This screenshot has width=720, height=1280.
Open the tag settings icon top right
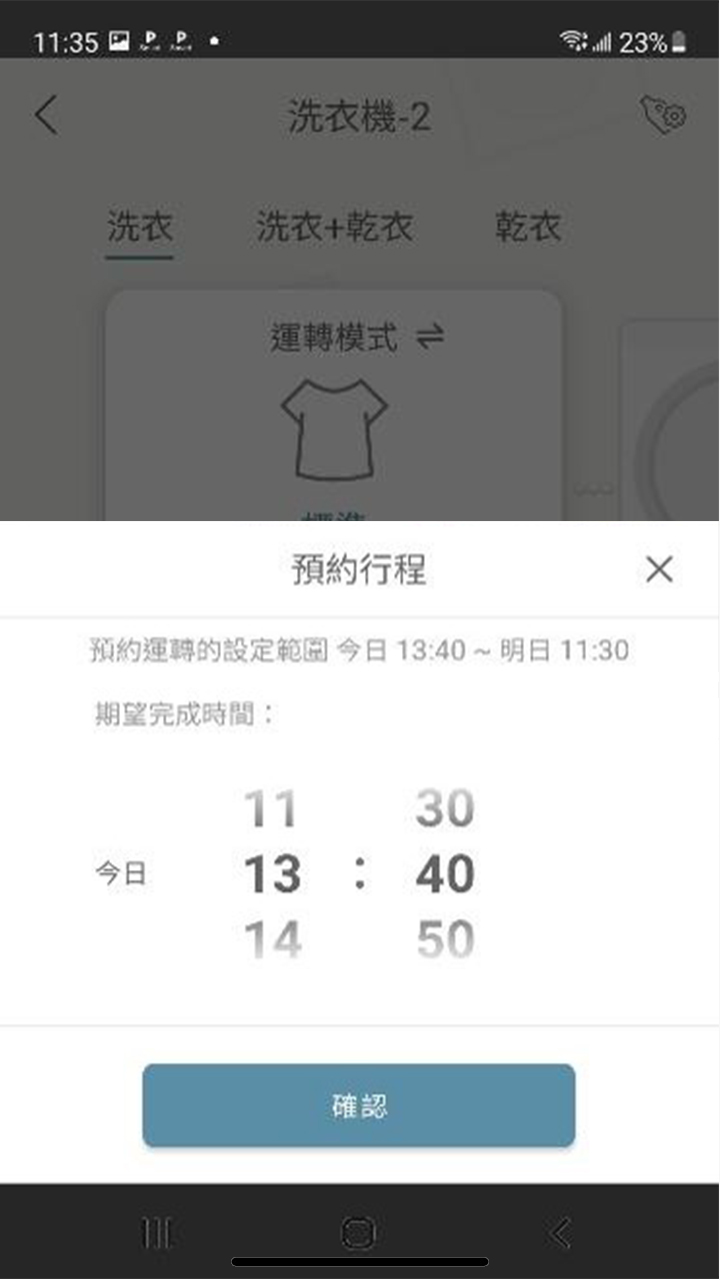pyautogui.click(x=663, y=115)
